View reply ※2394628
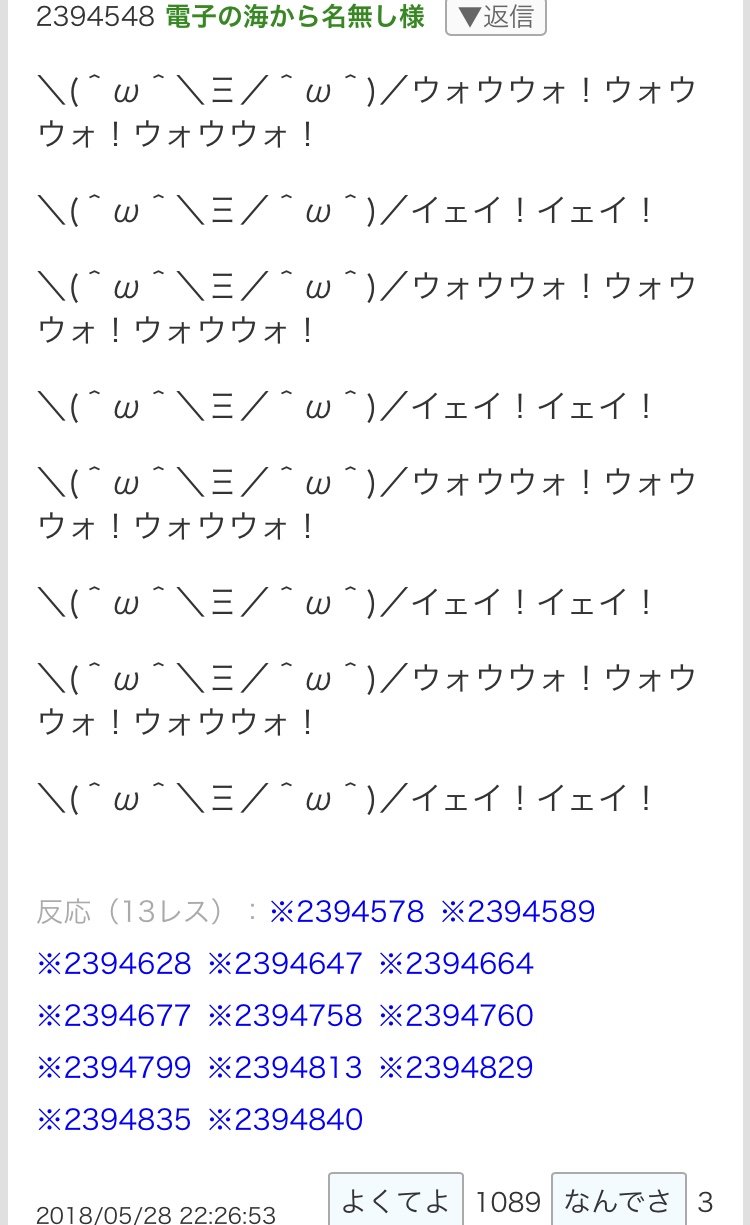This screenshot has width=750, height=1225. click(113, 963)
